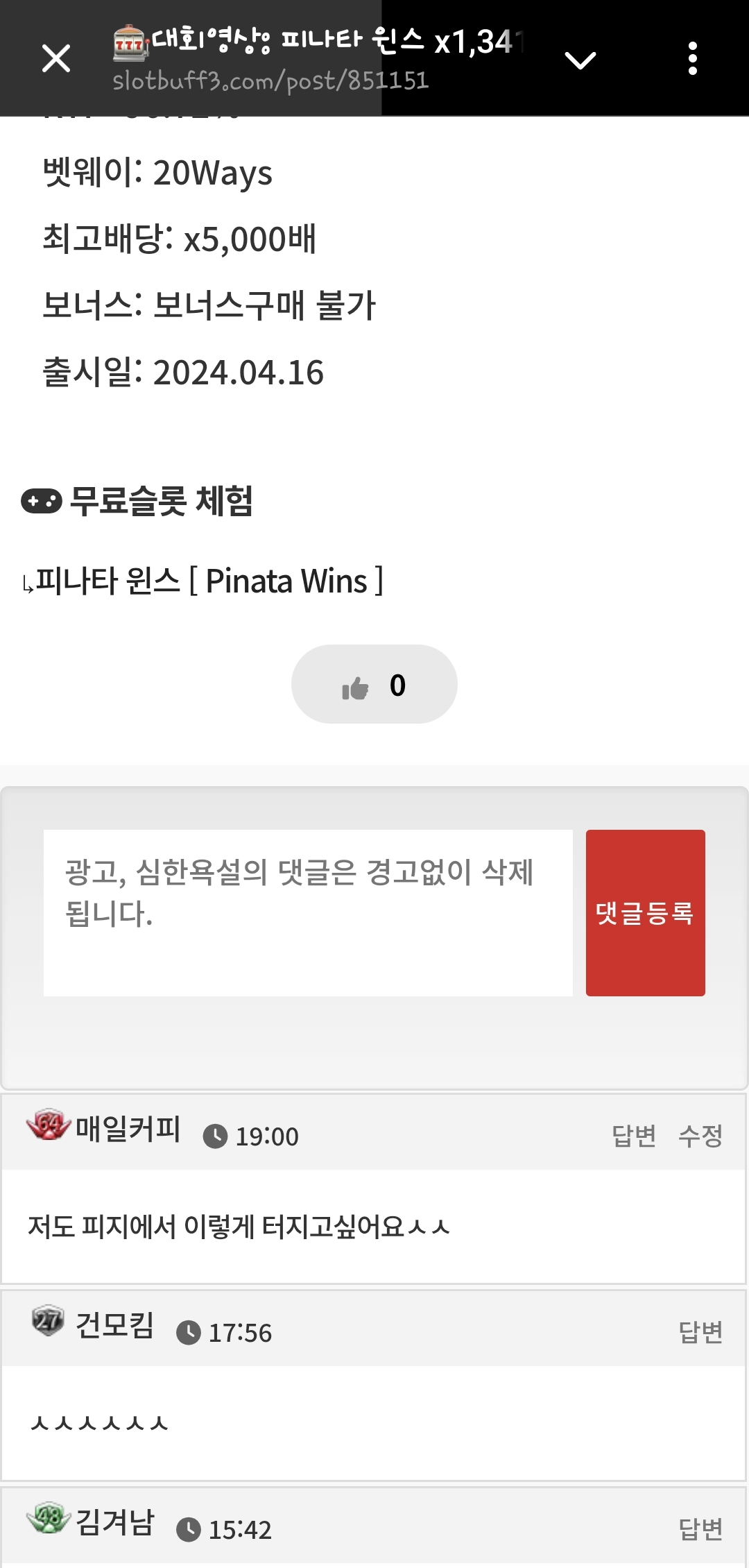The image size is (749, 1568).
Task: Open the 피나타 윈스 [ Pinata Wins ] link
Action: click(x=208, y=581)
